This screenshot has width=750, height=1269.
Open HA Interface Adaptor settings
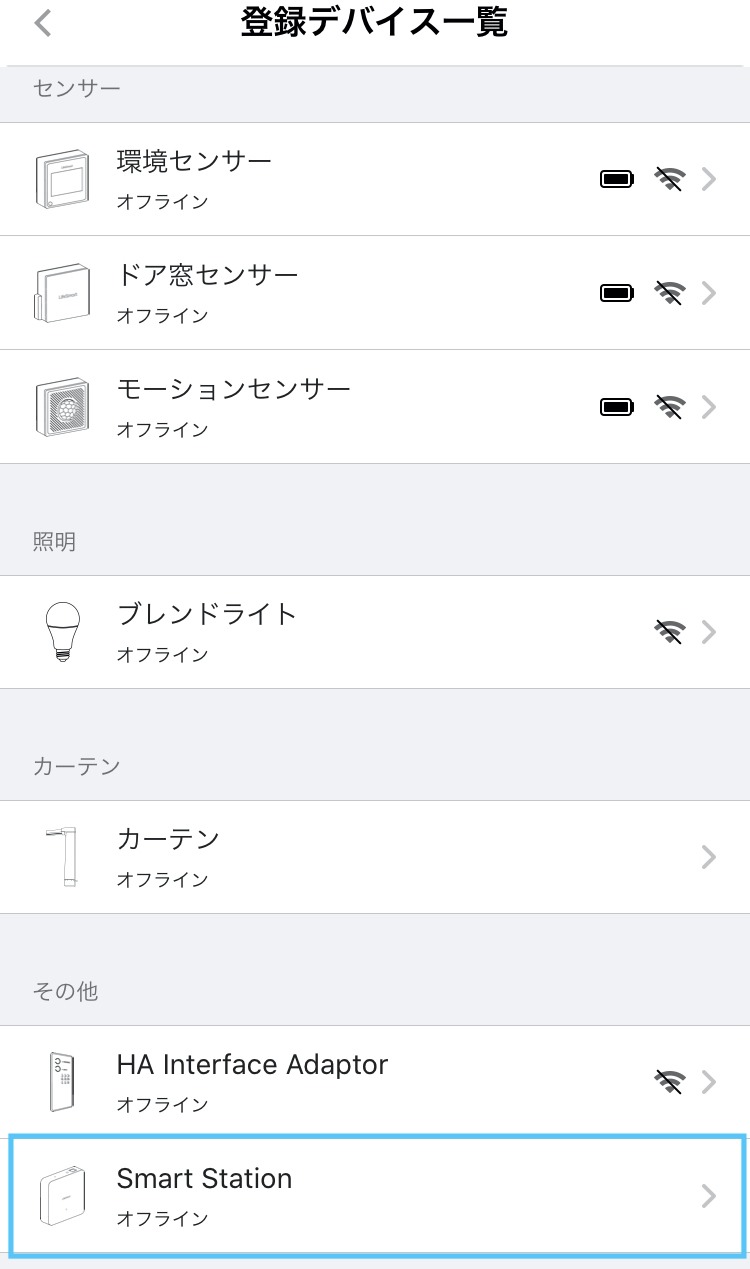374,1082
